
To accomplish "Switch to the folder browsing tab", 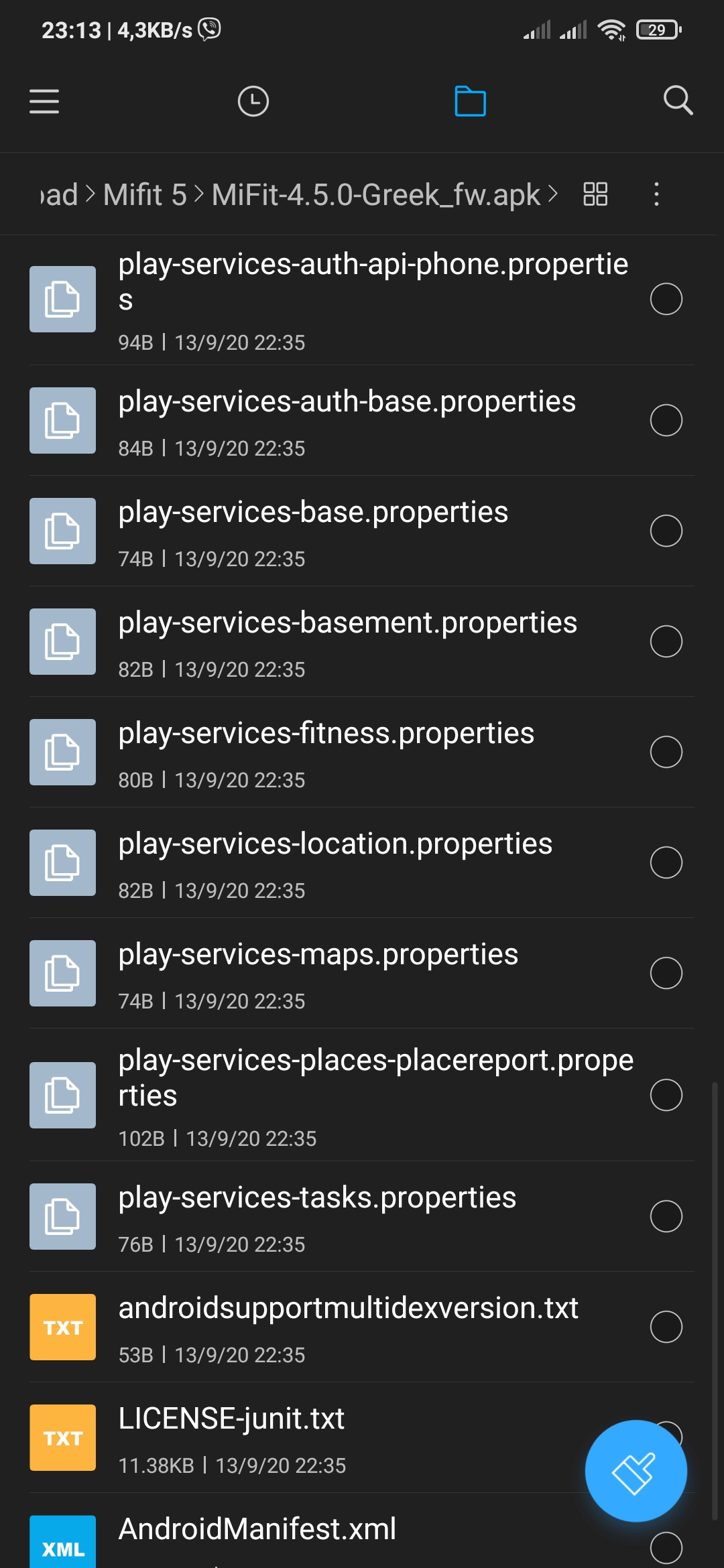I will [470, 101].
